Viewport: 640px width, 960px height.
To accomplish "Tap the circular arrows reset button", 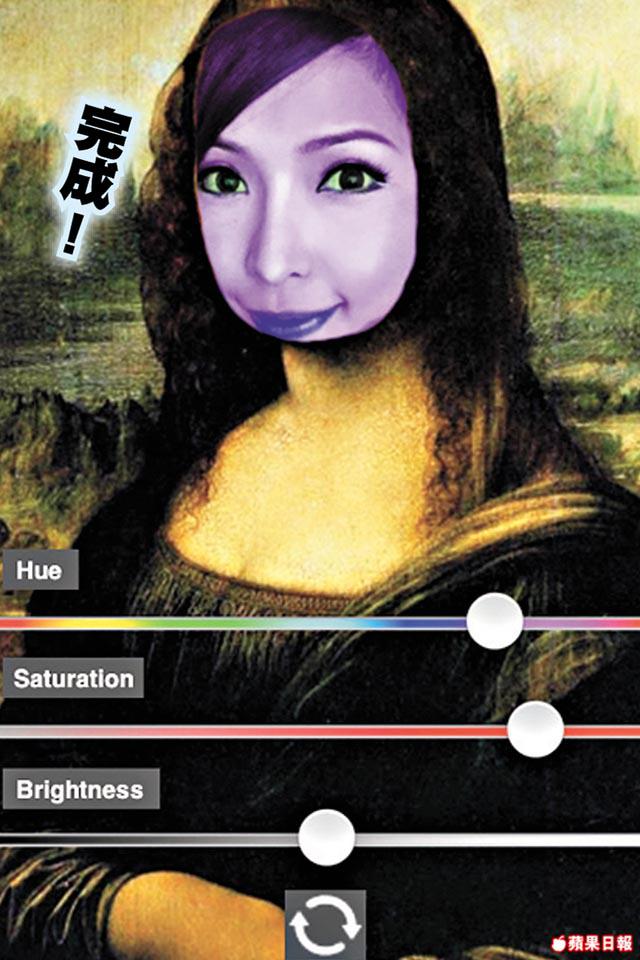I will coord(324,926).
